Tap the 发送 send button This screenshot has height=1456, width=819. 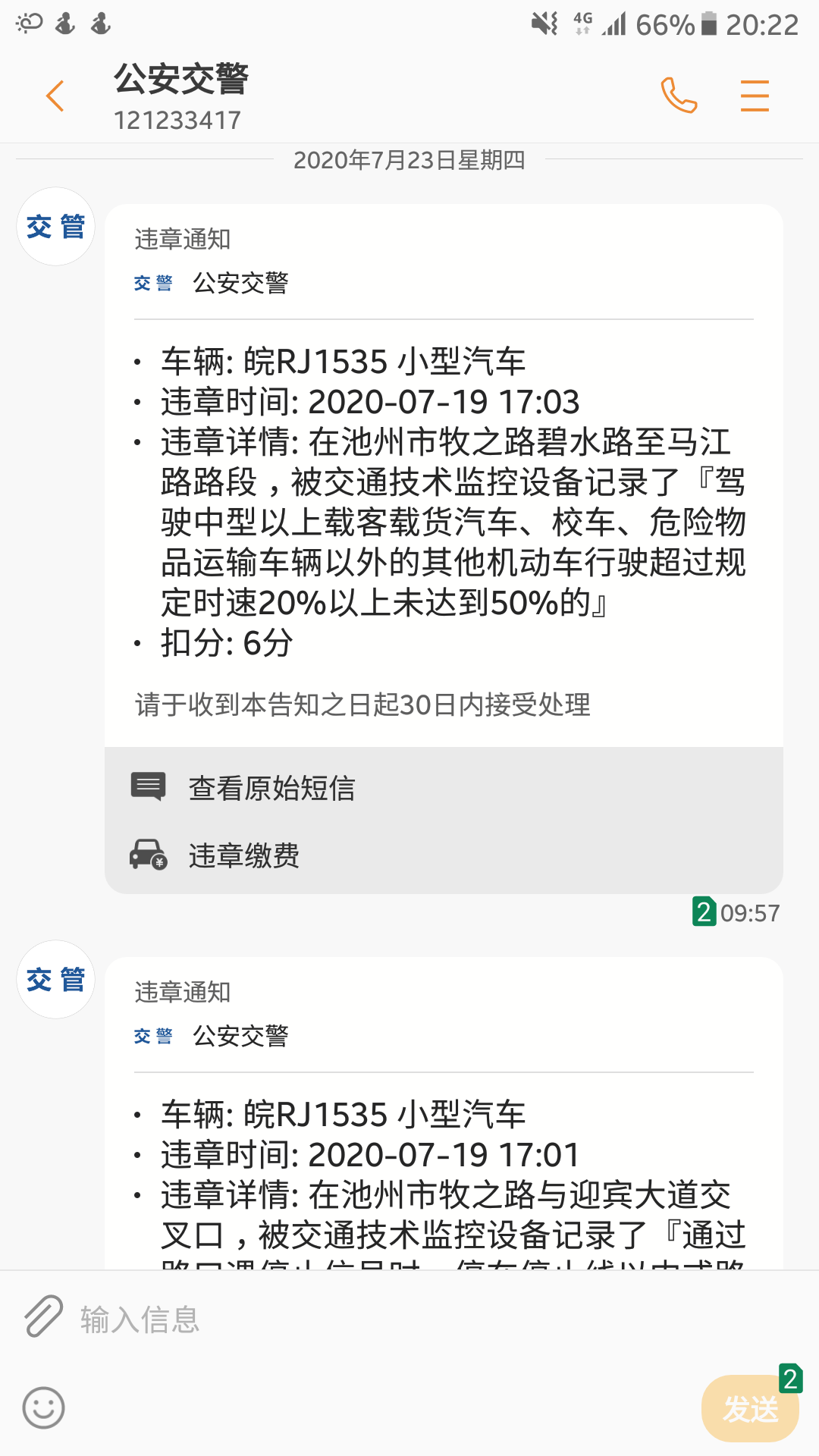pyautogui.click(x=749, y=1409)
